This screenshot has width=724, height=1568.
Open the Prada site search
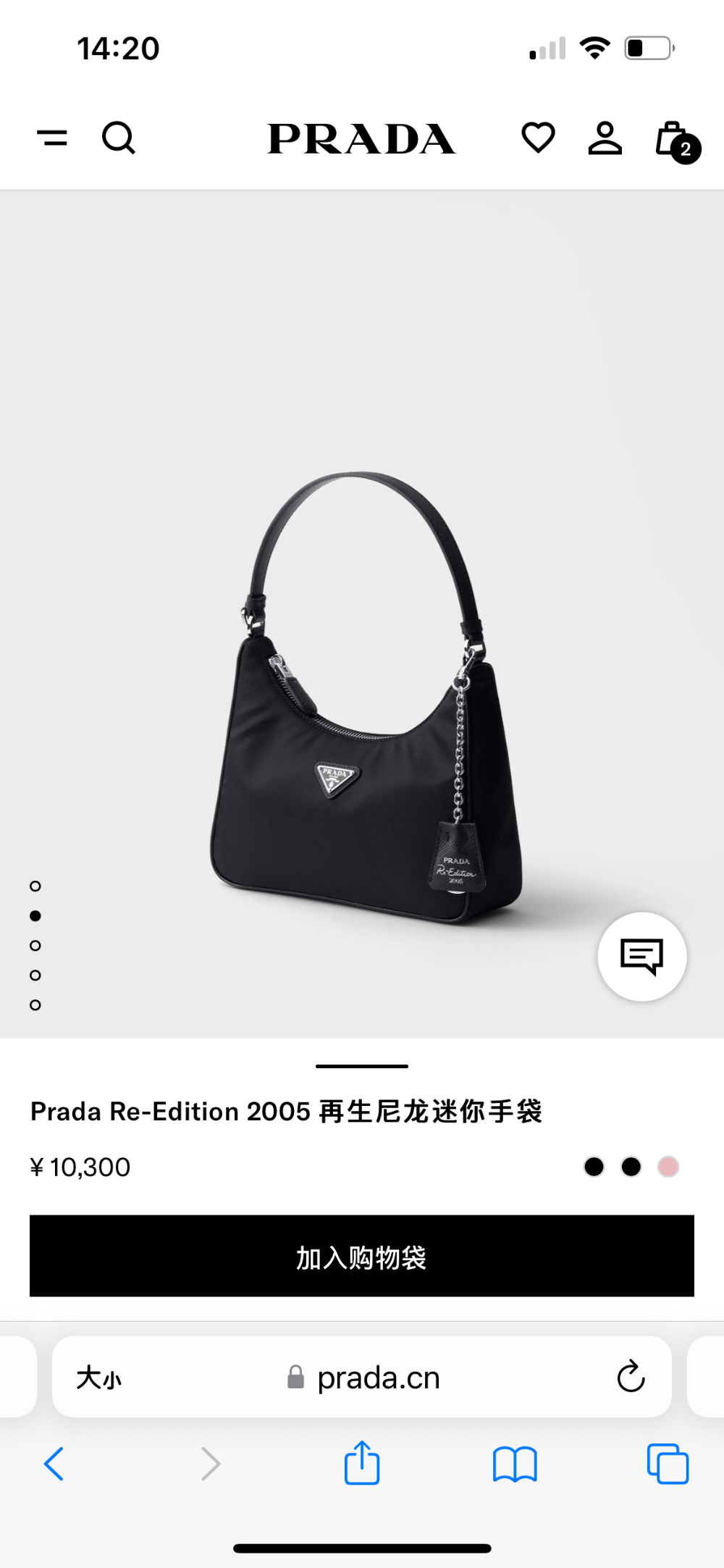[x=119, y=138]
